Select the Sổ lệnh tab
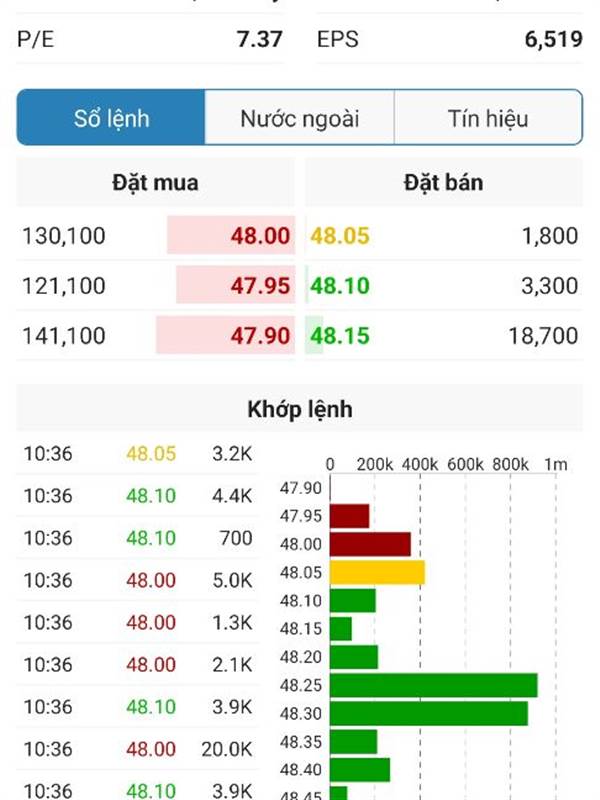 112,119
